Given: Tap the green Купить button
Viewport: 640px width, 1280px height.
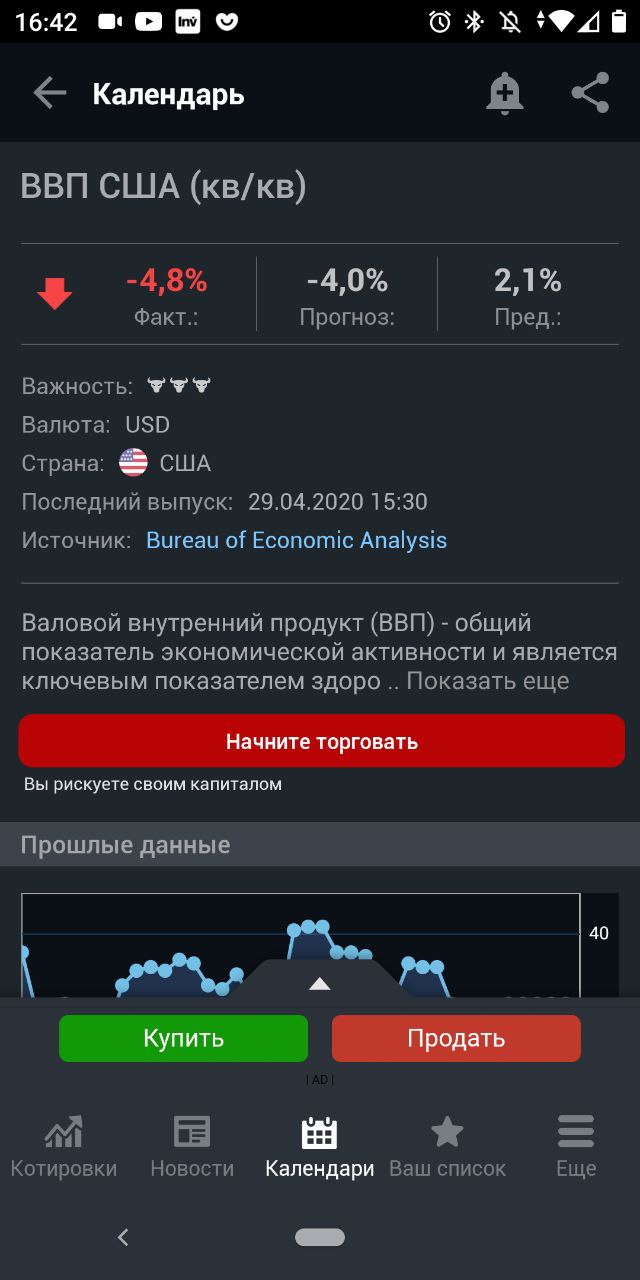Looking at the screenshot, I should click(x=184, y=1038).
